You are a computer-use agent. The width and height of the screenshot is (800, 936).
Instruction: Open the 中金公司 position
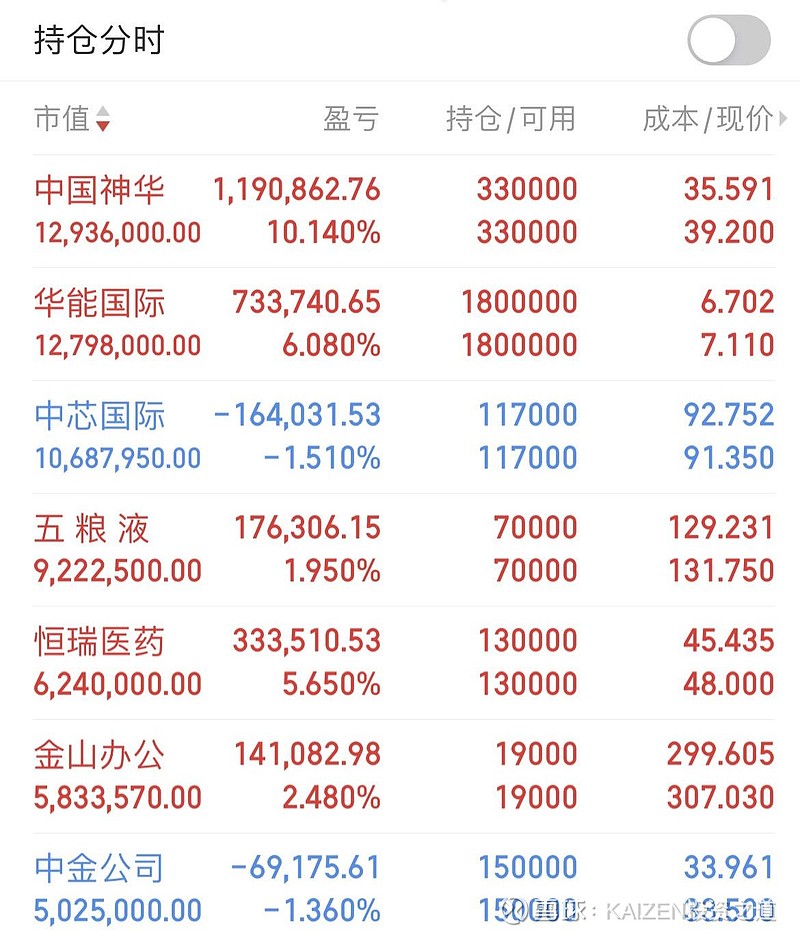pyautogui.click(x=97, y=867)
